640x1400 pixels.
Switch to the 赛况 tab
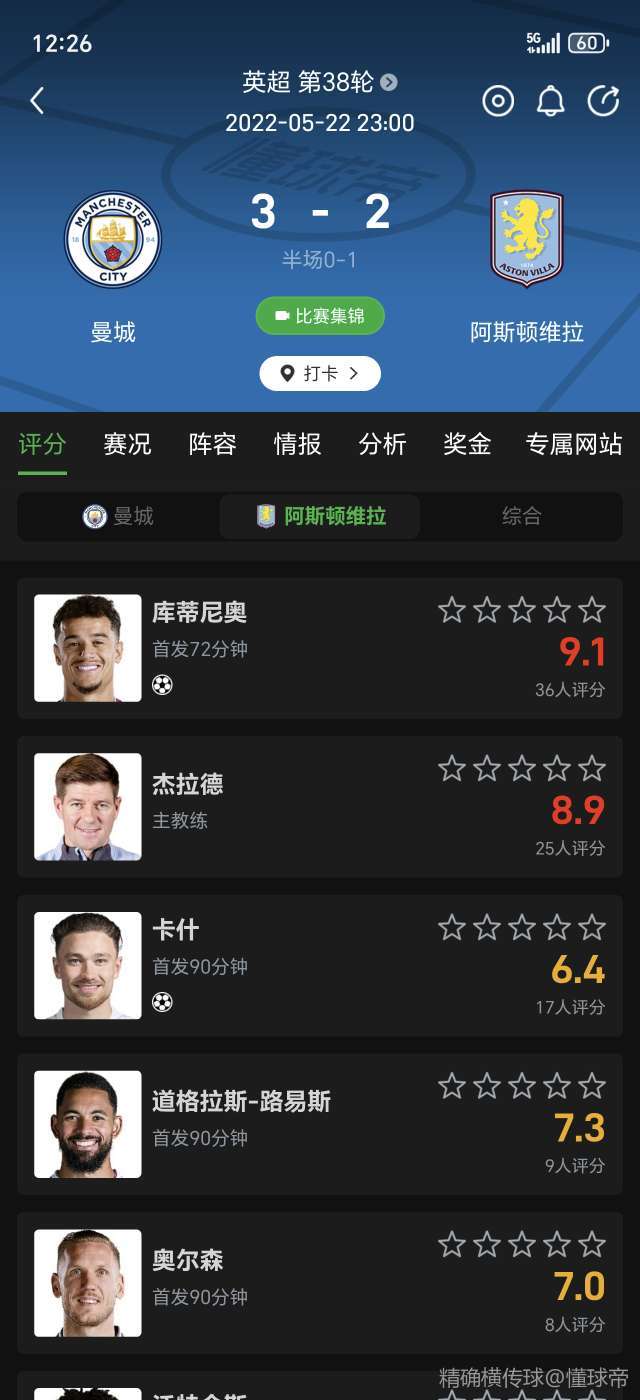click(x=127, y=444)
